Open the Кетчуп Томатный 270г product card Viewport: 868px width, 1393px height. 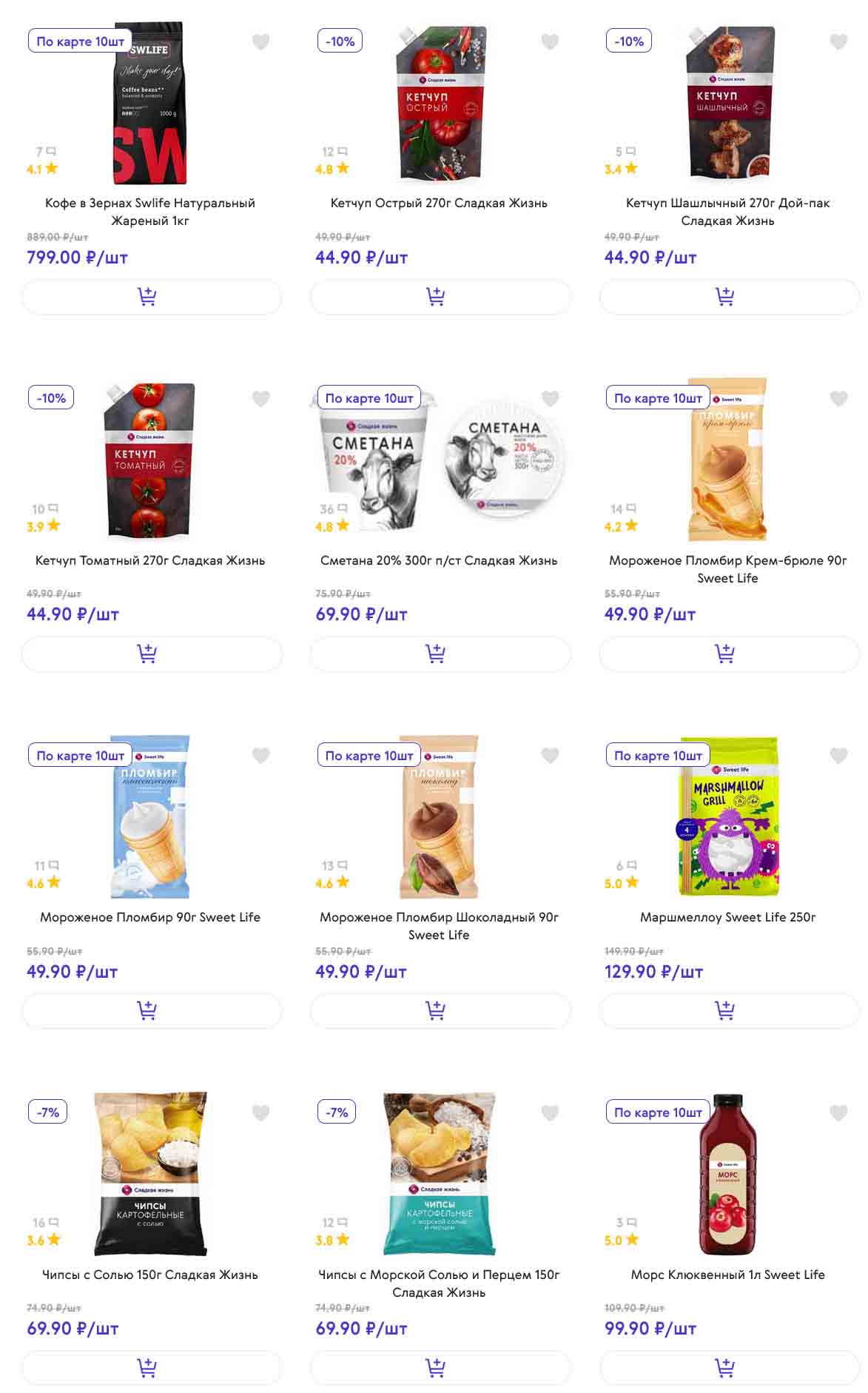150,560
